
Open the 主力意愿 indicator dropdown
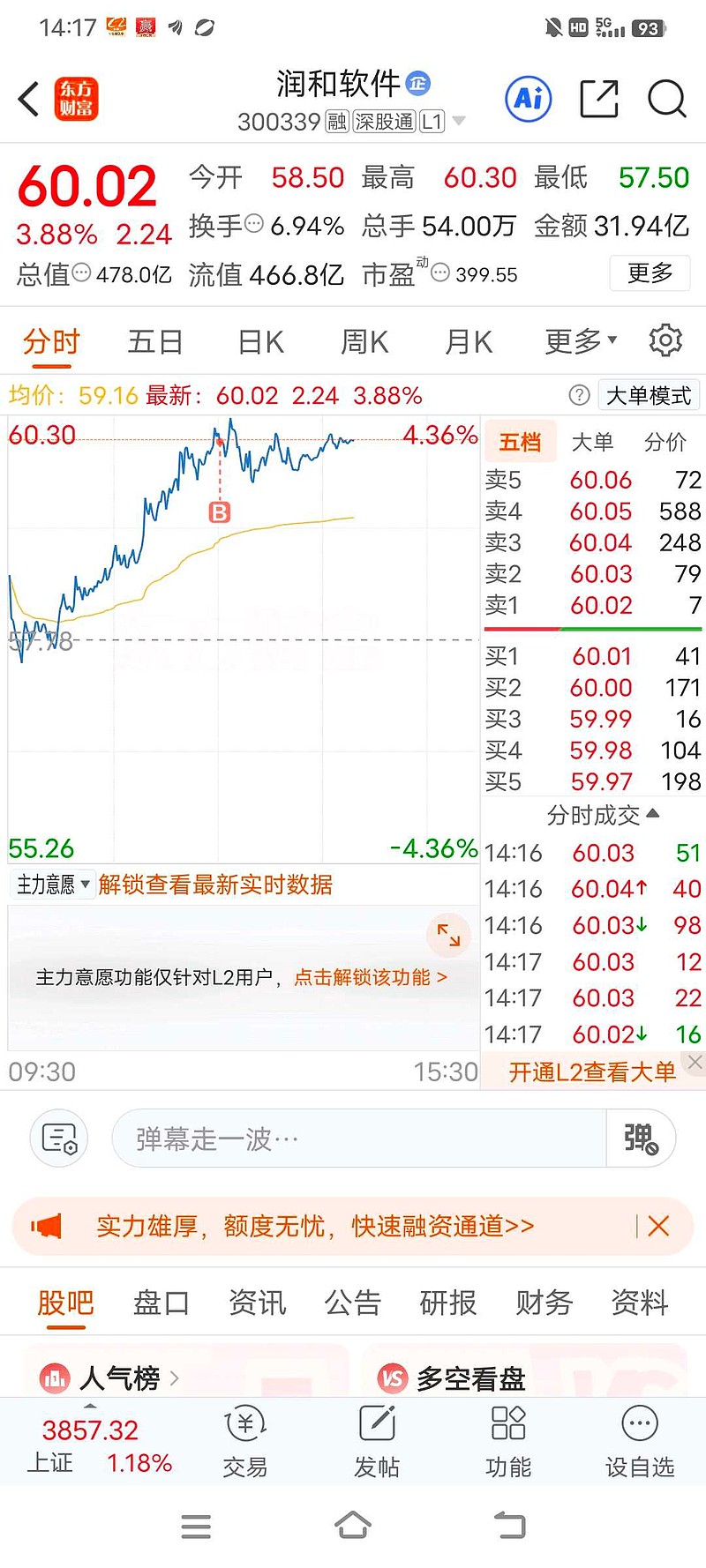coord(53,885)
